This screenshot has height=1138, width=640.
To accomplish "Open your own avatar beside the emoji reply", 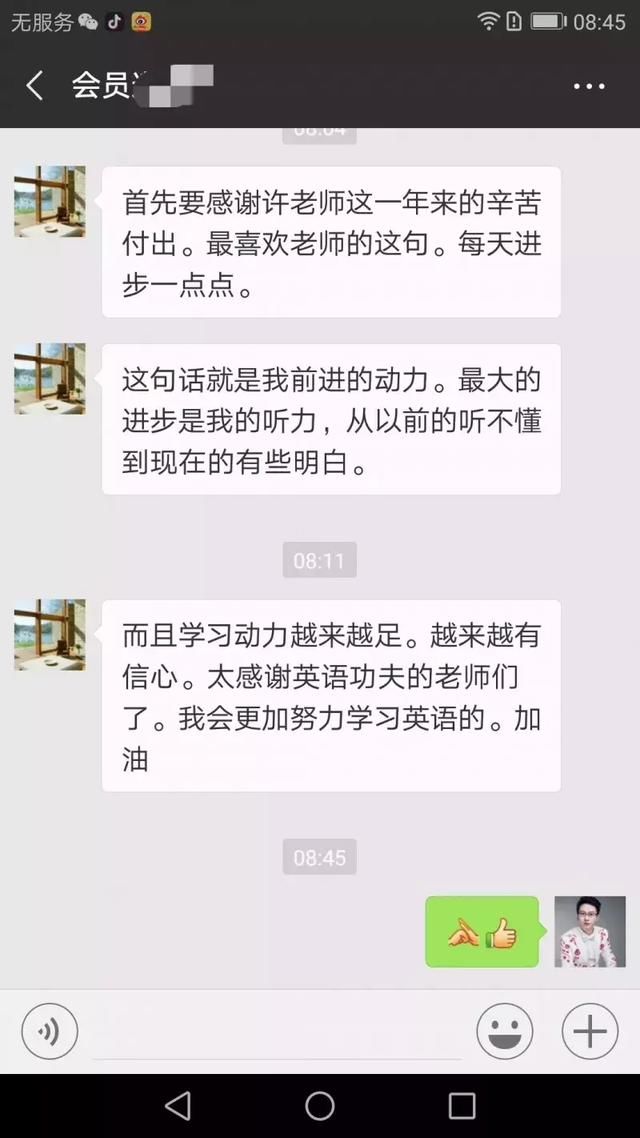I will (x=590, y=931).
